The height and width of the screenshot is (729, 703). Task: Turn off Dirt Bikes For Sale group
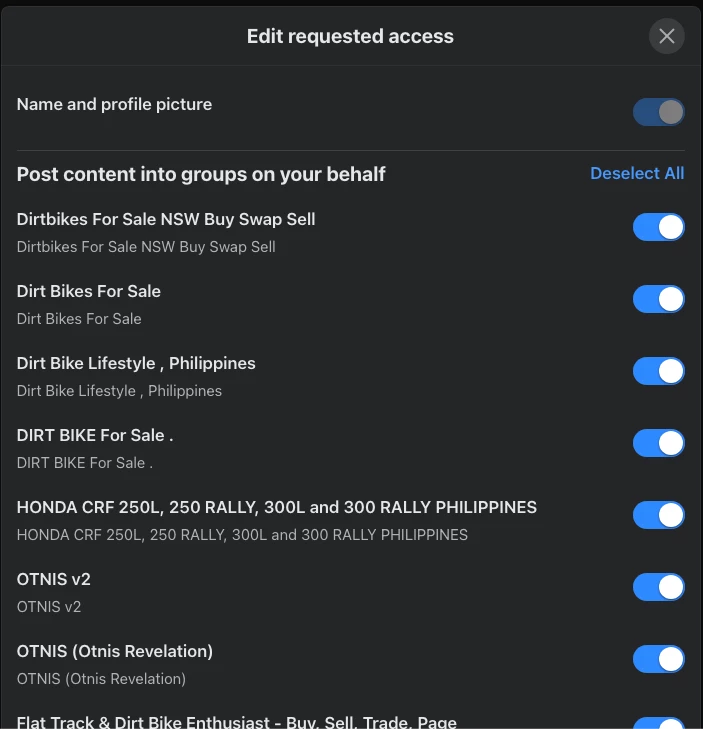[658, 299]
